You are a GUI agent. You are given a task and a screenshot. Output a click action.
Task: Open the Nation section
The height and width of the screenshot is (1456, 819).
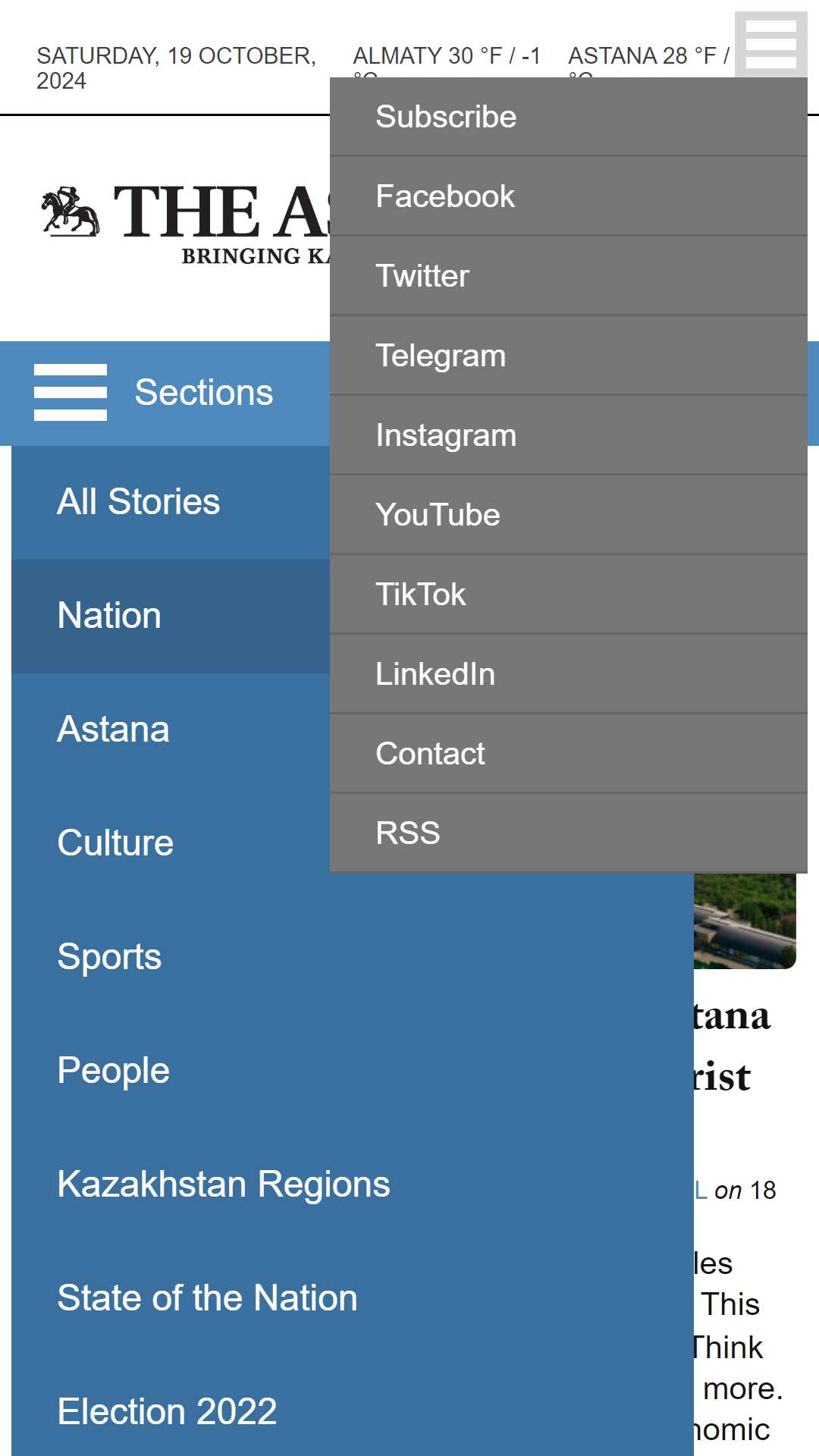coord(171,616)
